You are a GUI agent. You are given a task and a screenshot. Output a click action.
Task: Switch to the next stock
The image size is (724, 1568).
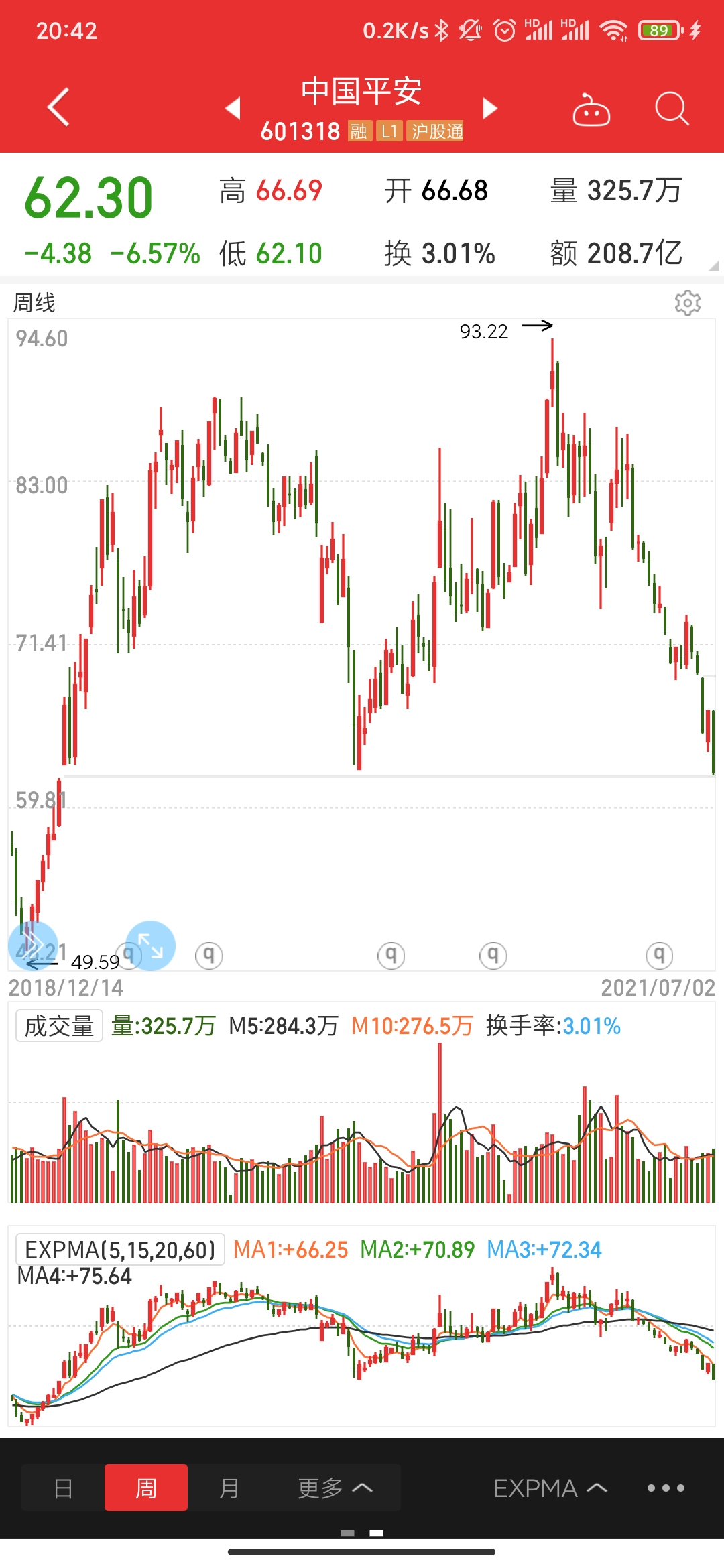[491, 108]
